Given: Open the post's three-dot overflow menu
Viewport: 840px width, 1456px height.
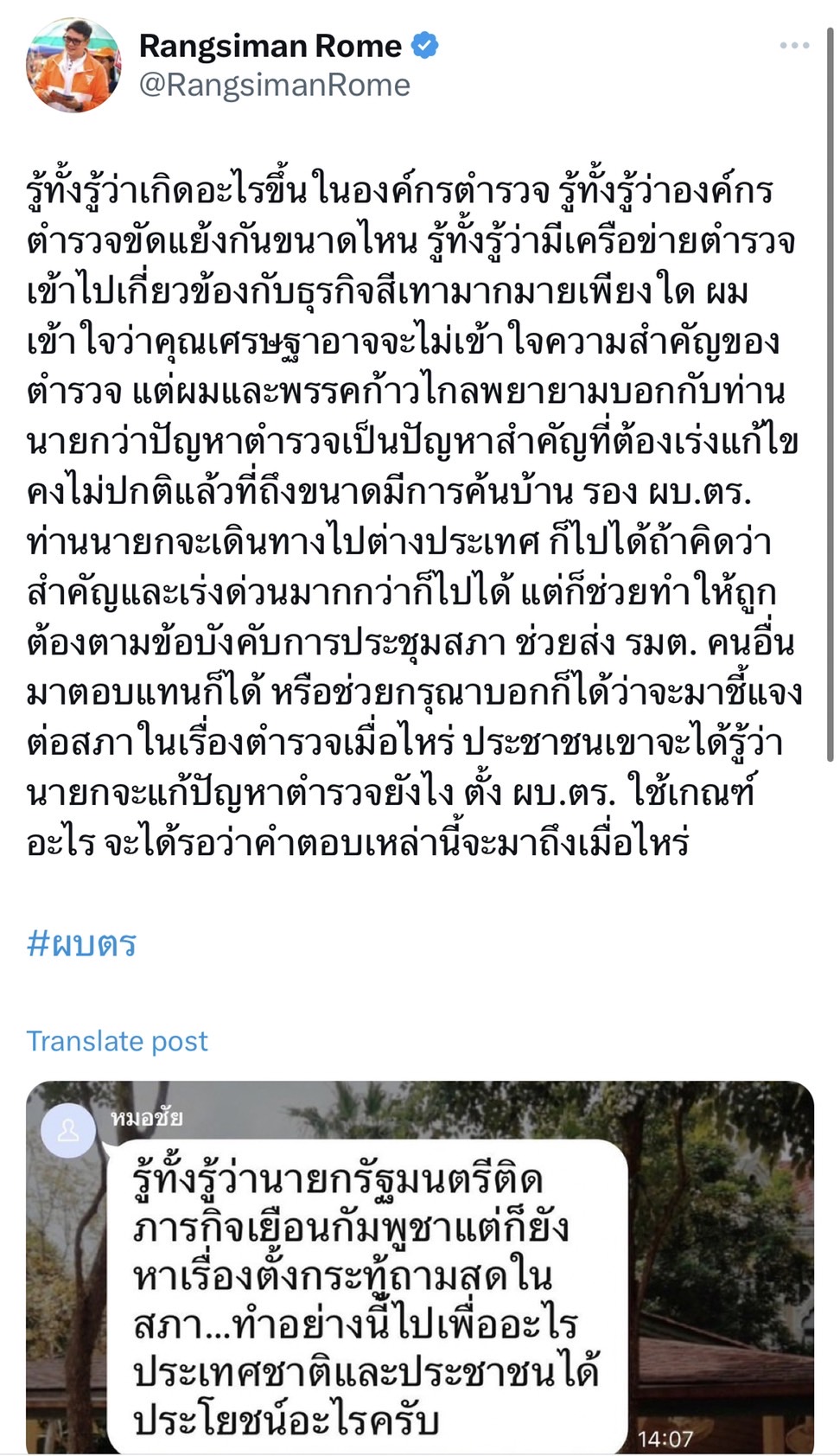Looking at the screenshot, I should pos(793,46).
